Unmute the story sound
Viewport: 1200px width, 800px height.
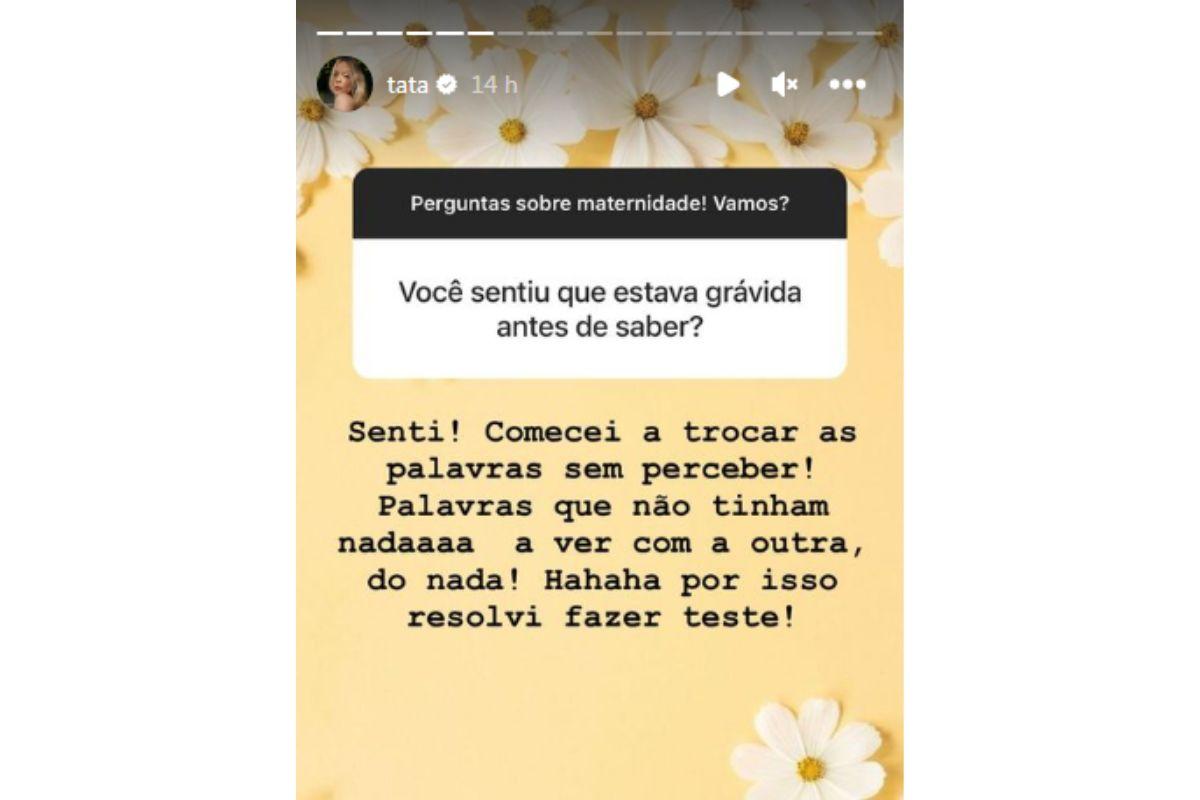[784, 85]
